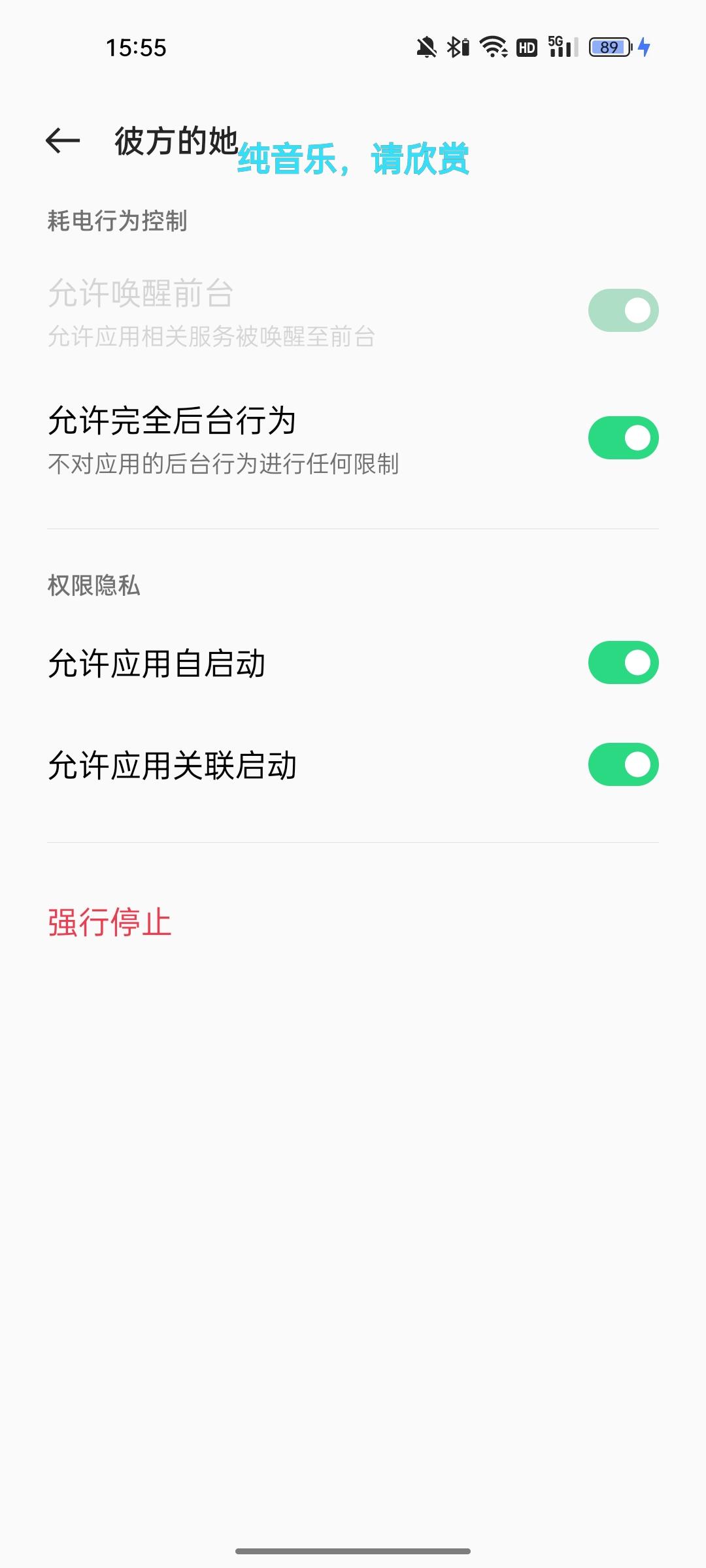This screenshot has height=1568, width=706.
Task: Tap 强行停止 to force stop app
Action: (x=110, y=923)
